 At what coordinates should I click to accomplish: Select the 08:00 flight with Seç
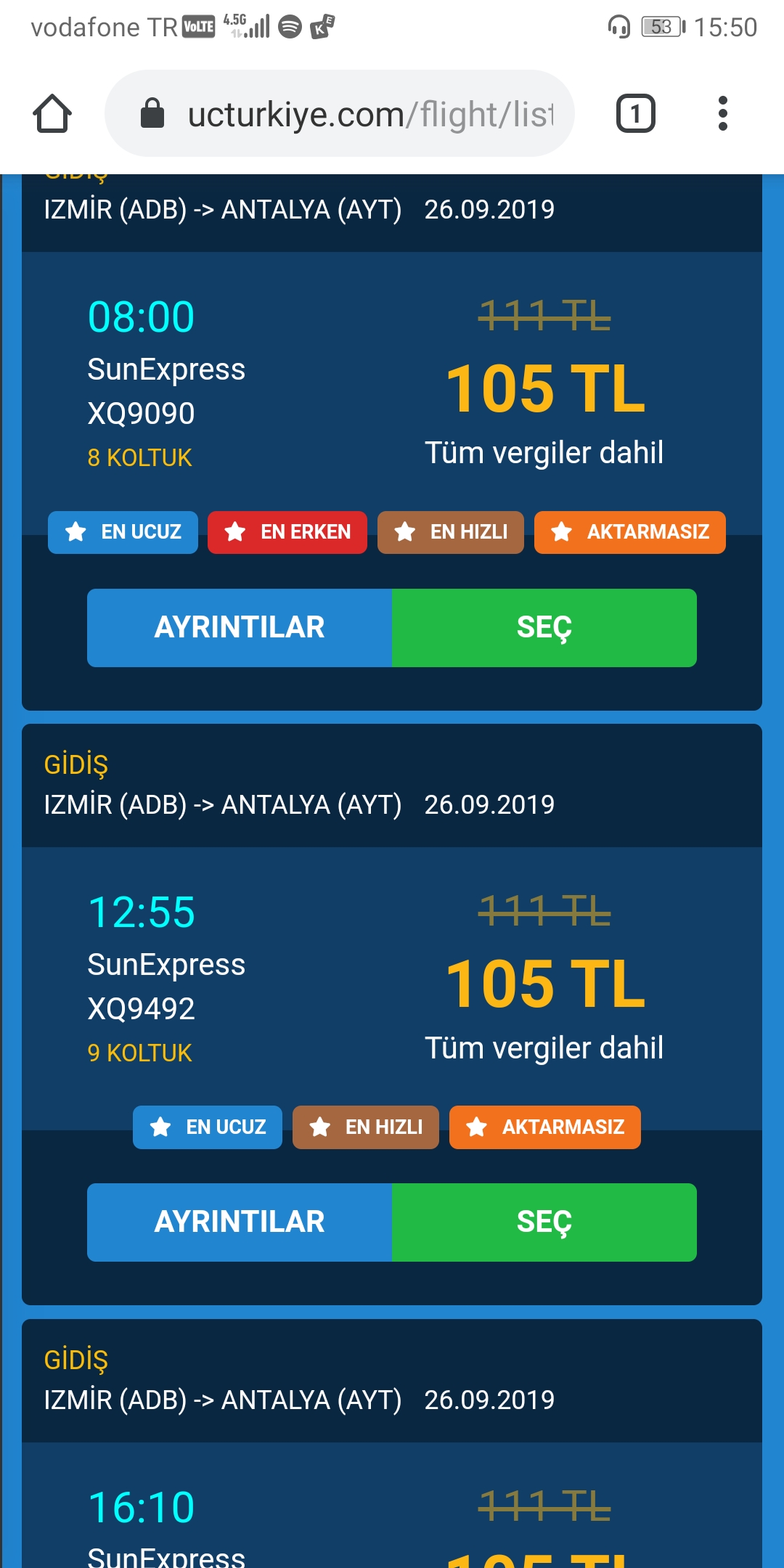pos(544,628)
